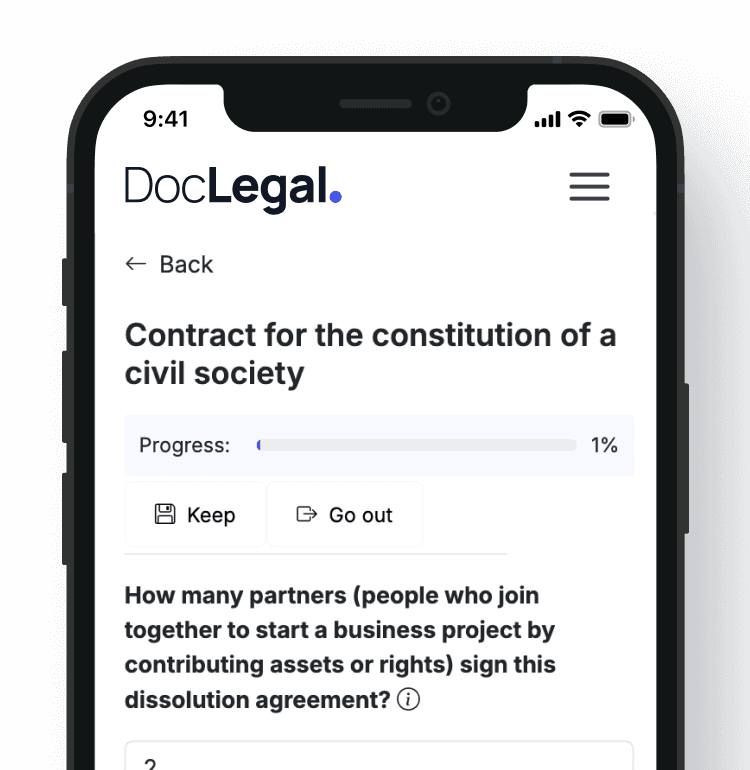The image size is (750, 770).
Task: Click the floppy disk save icon on Keep
Action: click(166, 514)
